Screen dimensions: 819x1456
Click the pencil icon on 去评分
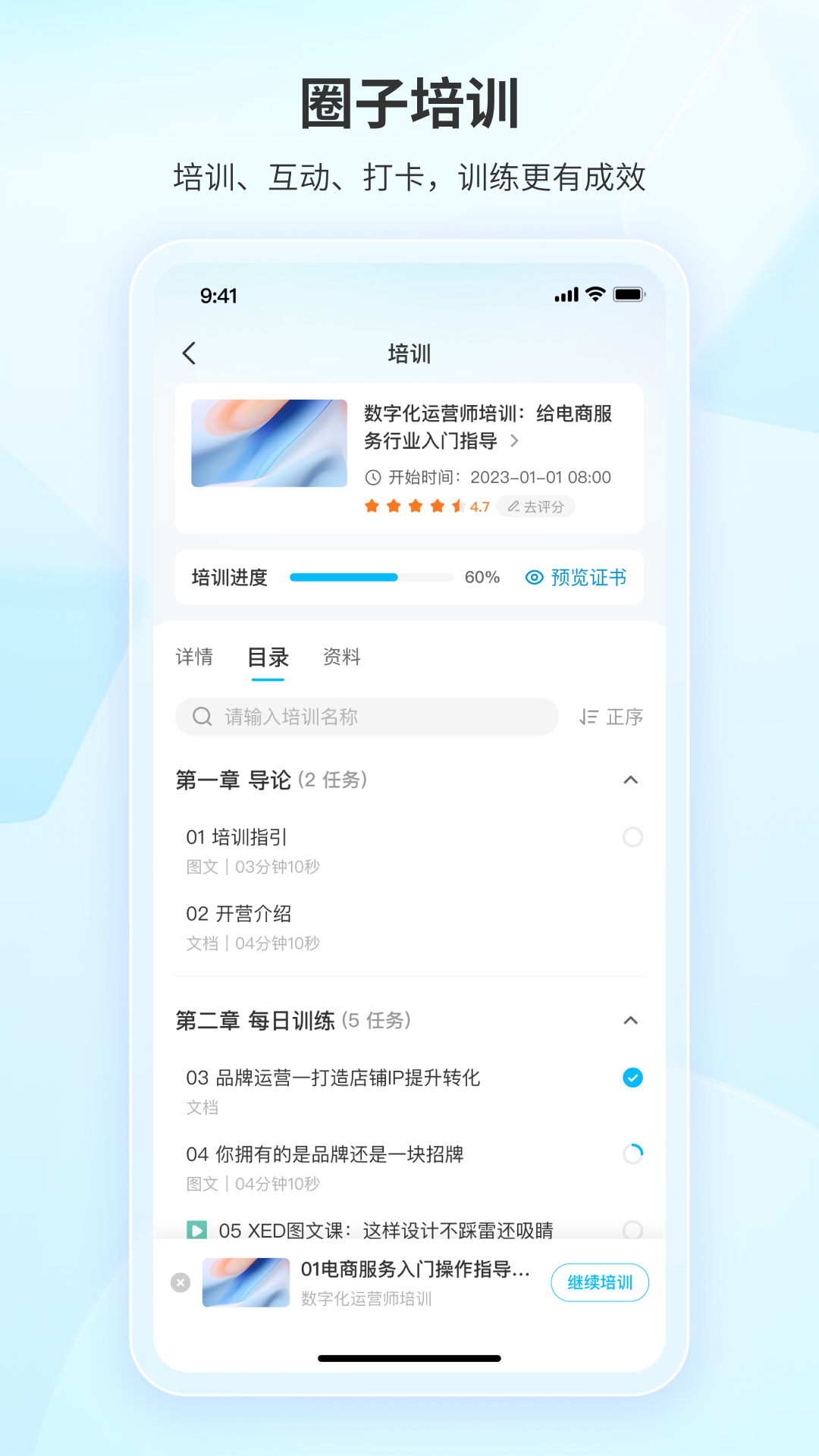(513, 506)
